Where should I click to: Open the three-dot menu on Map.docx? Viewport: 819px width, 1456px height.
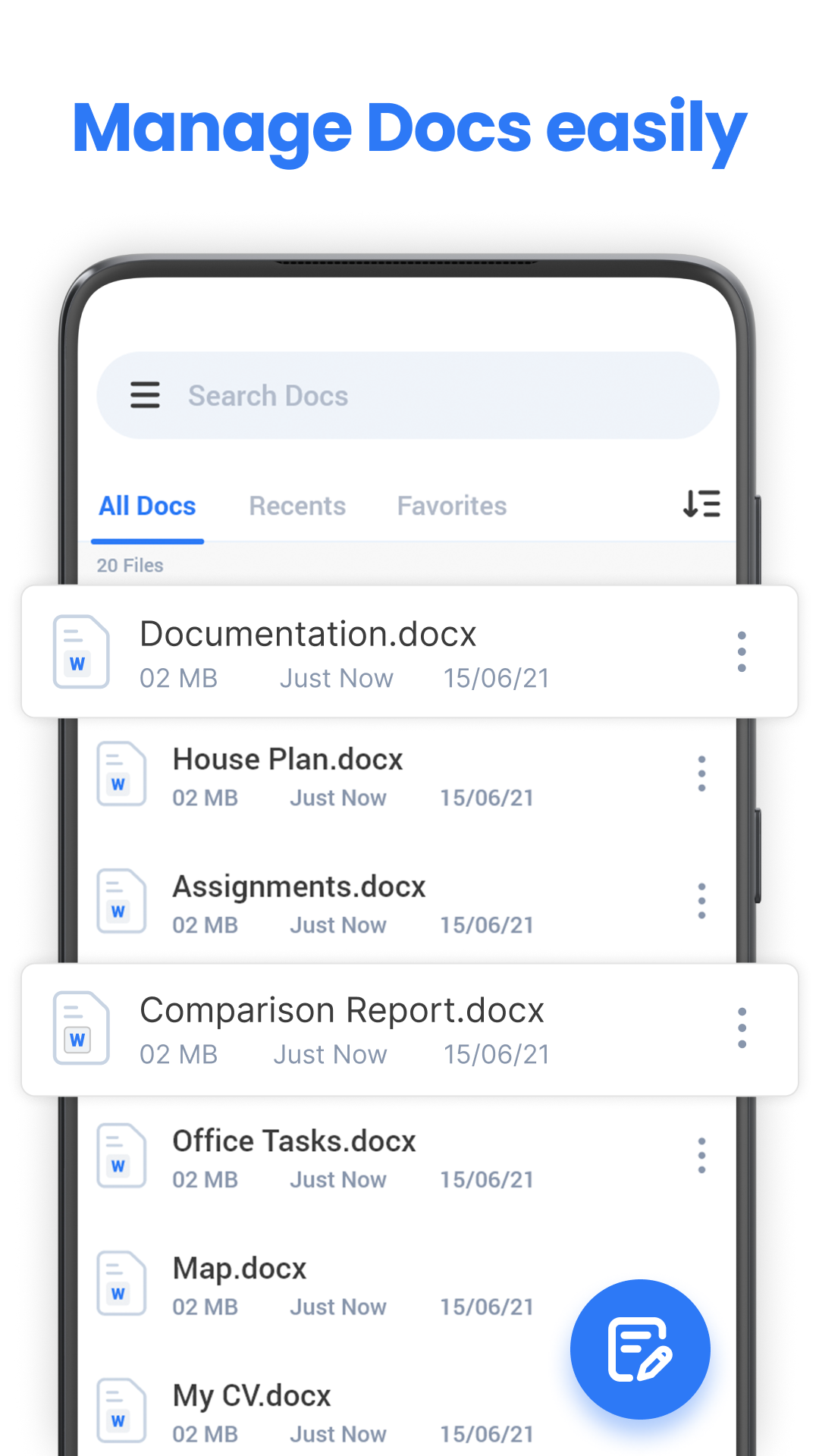point(701,1282)
